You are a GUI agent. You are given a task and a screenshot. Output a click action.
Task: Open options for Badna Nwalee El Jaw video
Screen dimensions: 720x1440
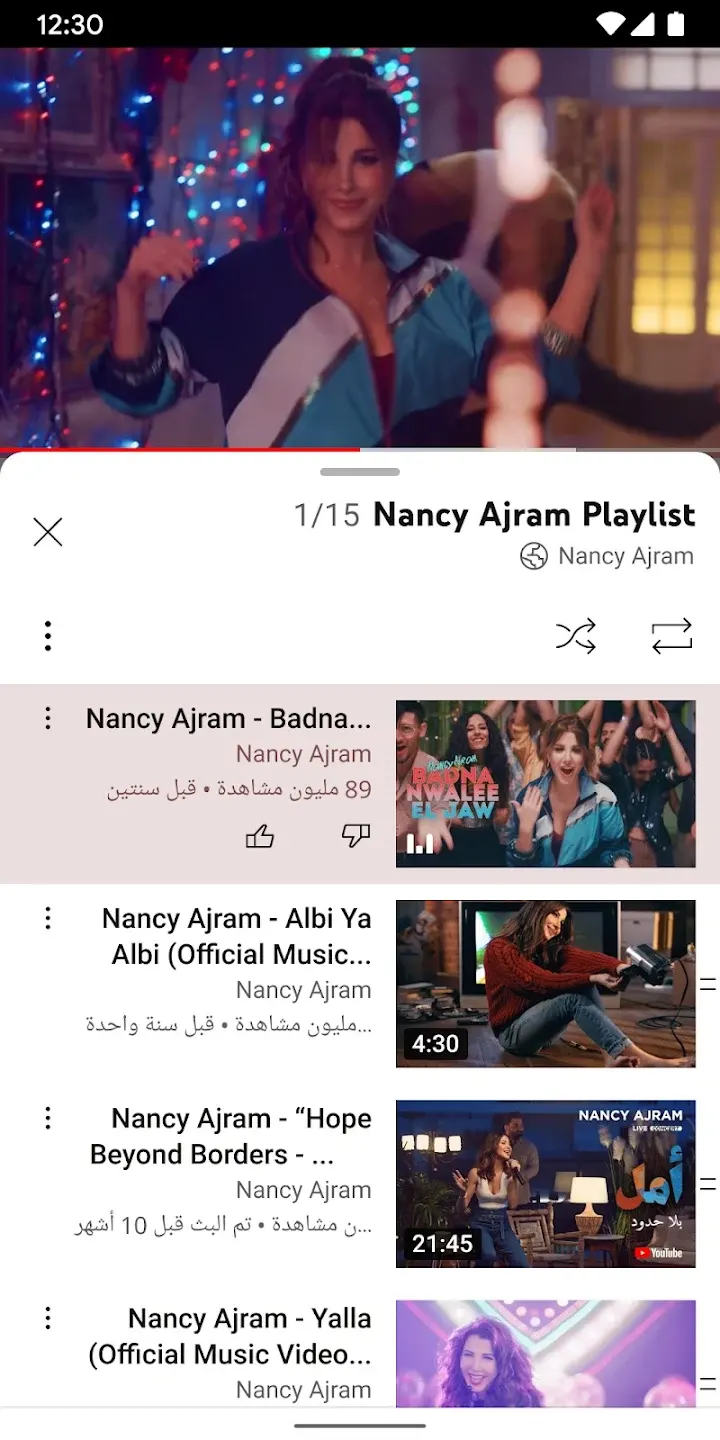48,718
